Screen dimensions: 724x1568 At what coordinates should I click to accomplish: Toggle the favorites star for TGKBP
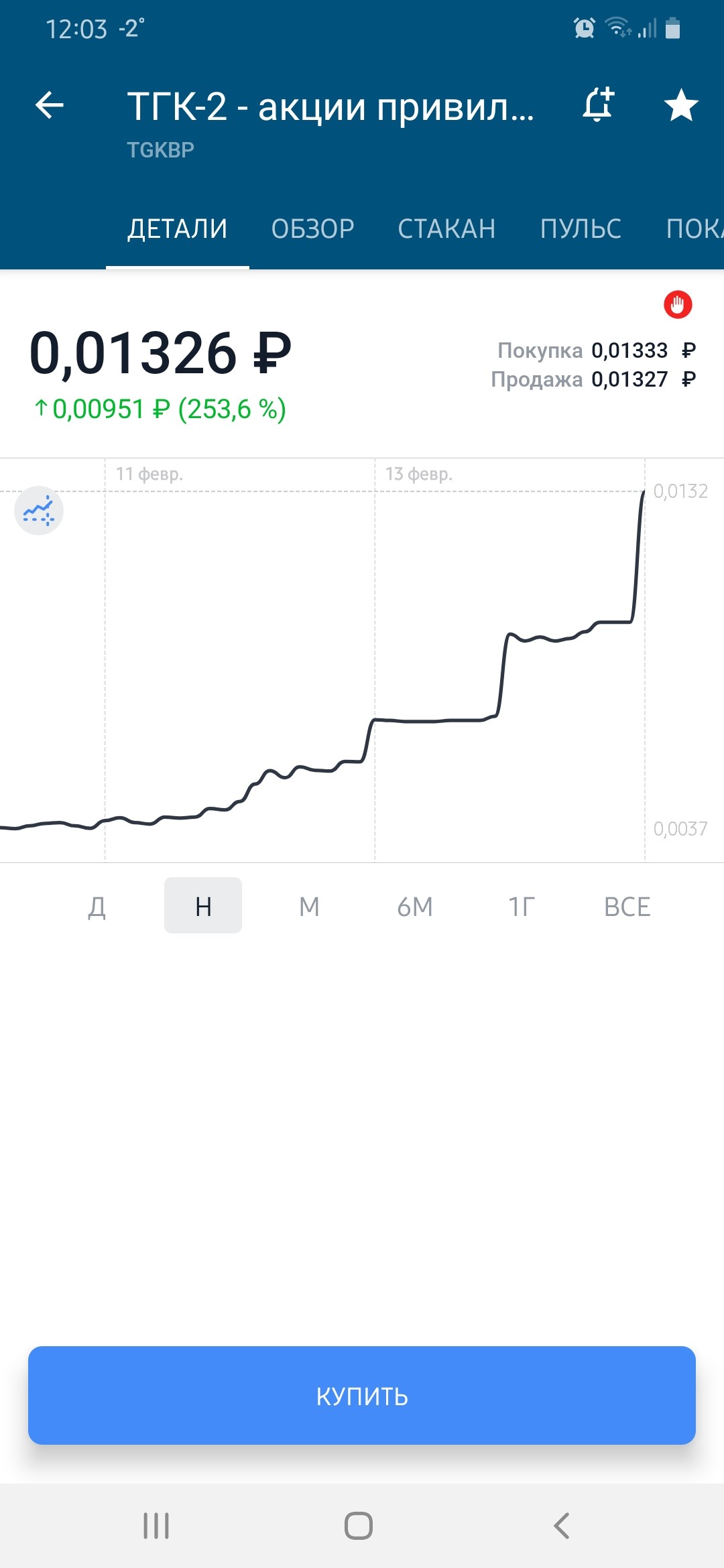click(x=680, y=105)
